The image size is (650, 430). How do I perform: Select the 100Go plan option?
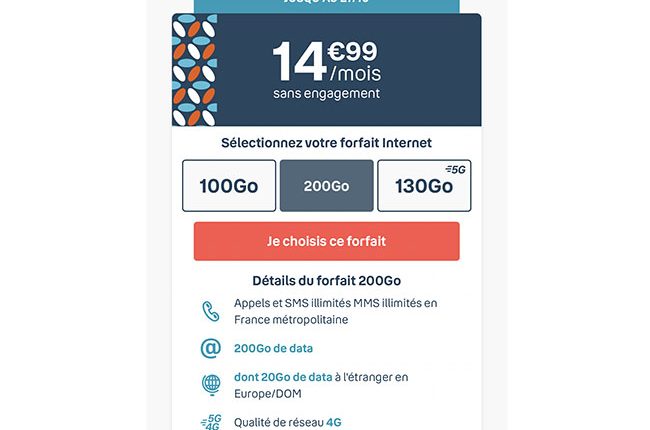click(229, 186)
